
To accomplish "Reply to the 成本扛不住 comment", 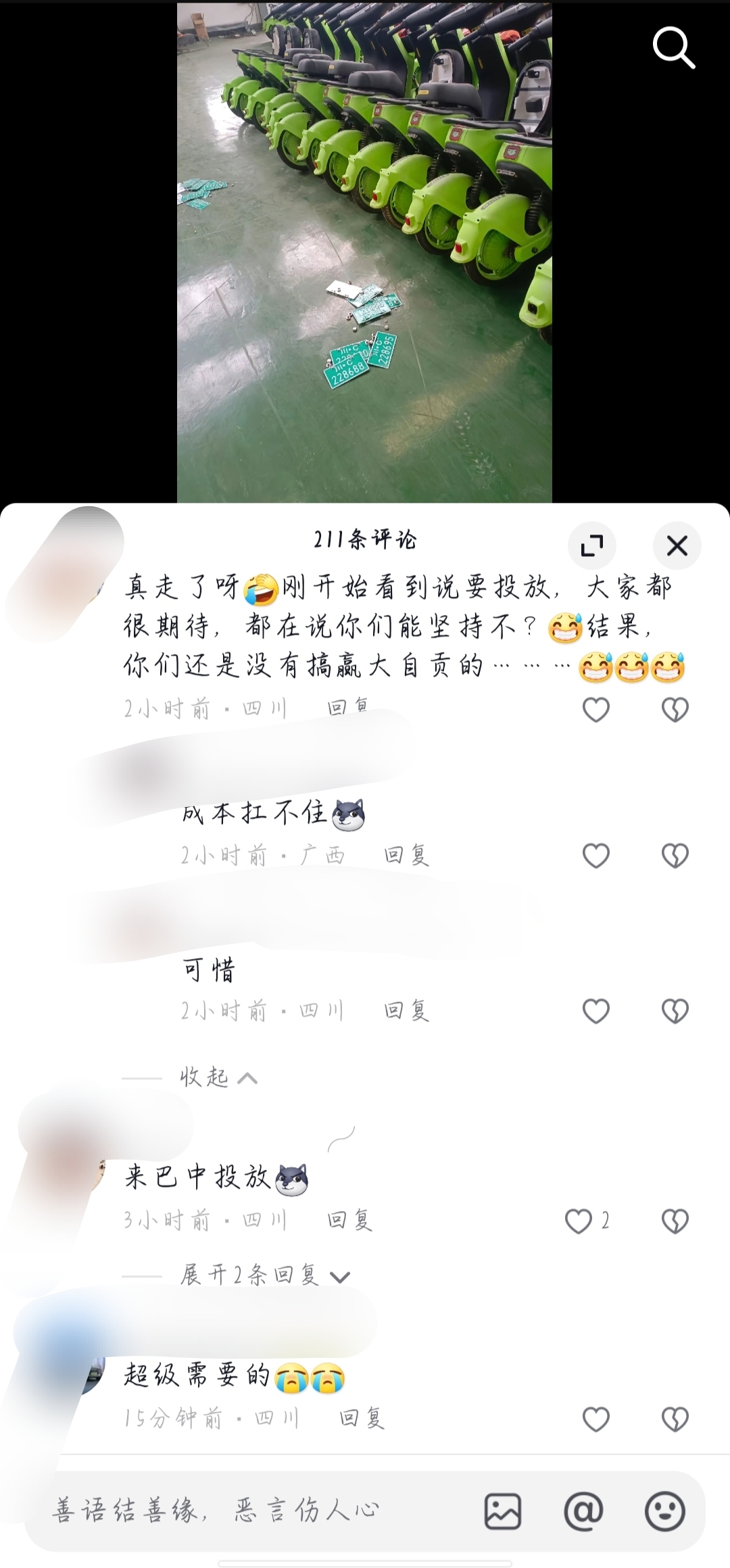I will coord(406,856).
